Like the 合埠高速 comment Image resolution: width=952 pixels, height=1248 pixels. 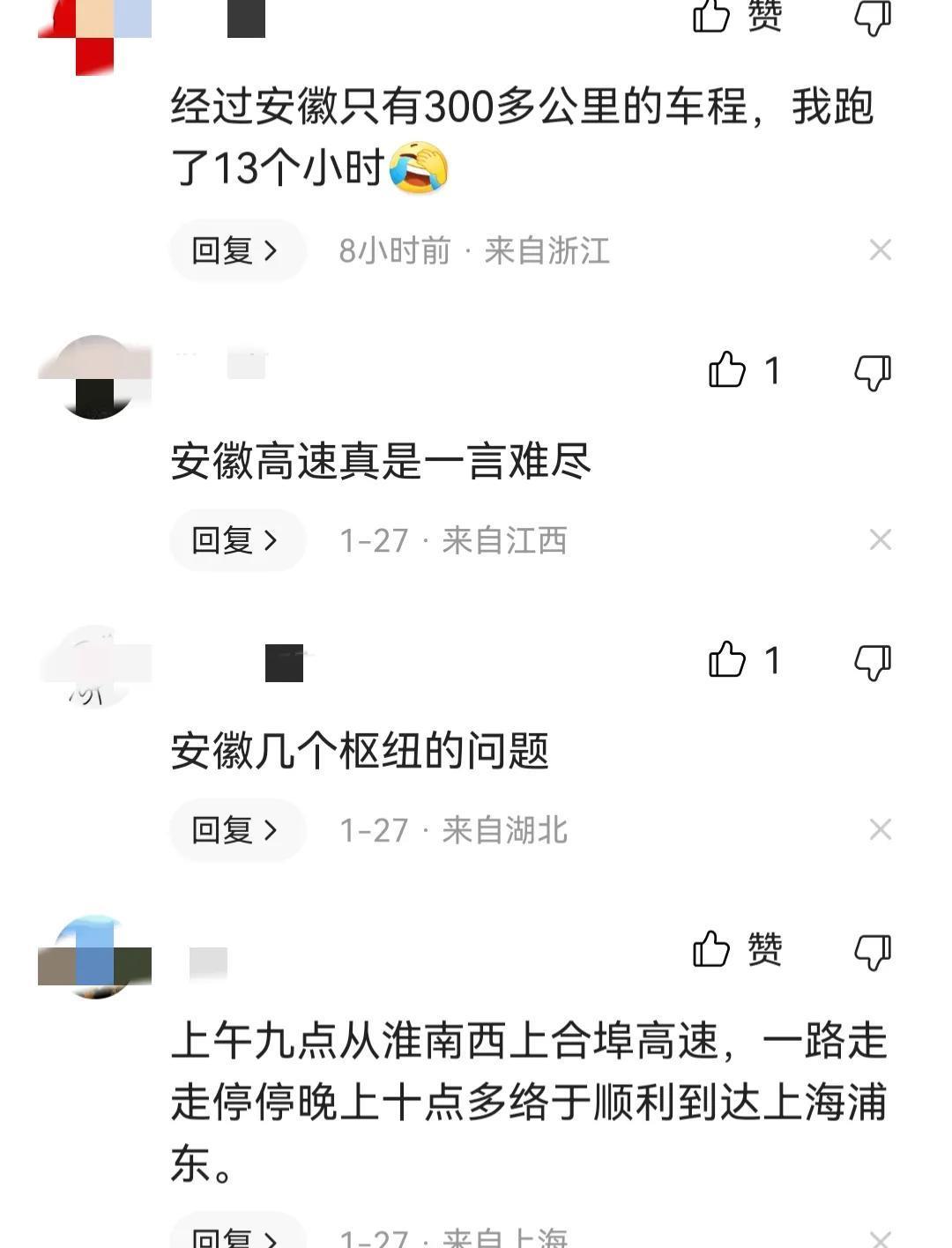[x=712, y=950]
